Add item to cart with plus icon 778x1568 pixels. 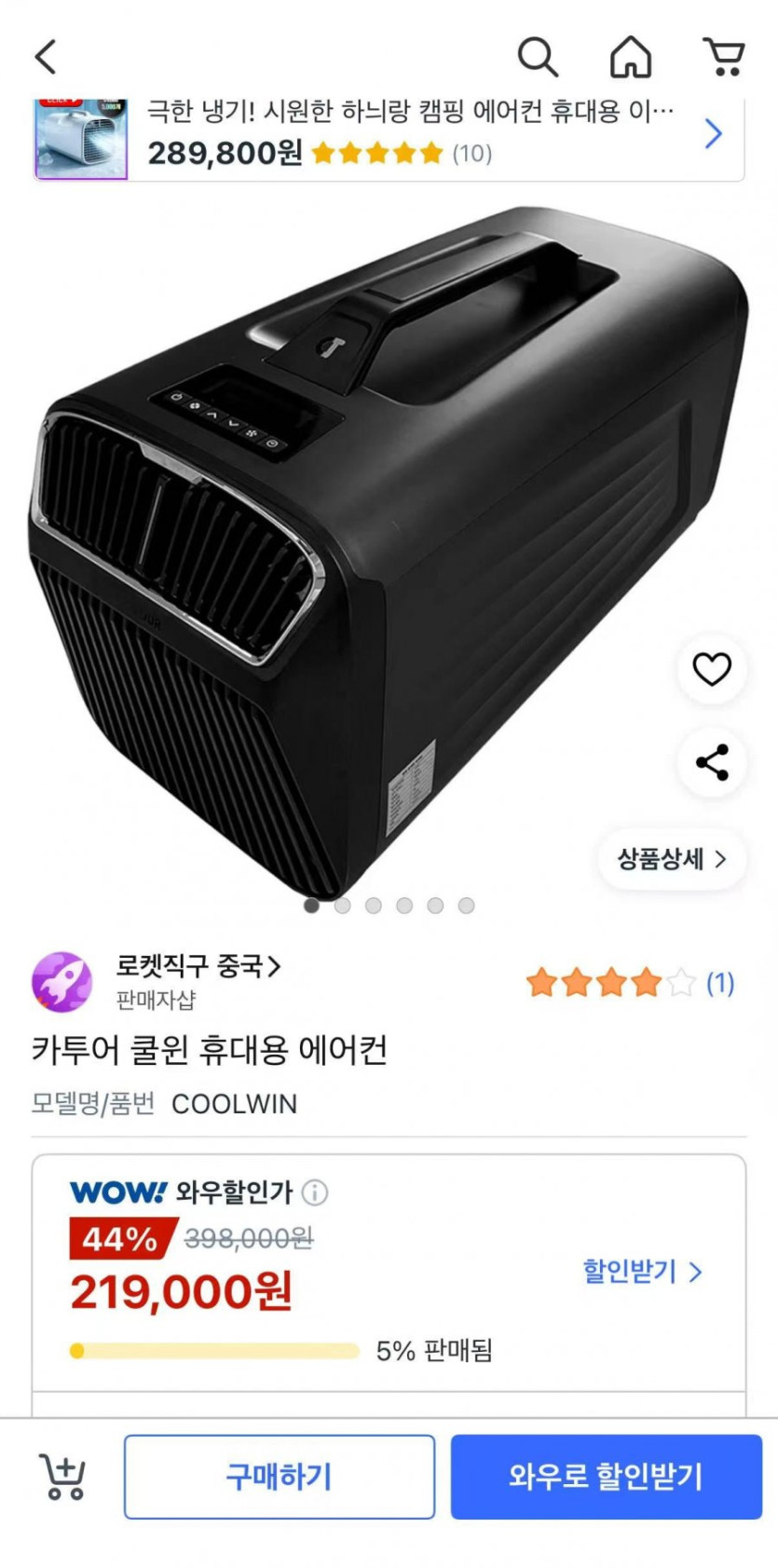click(x=62, y=1477)
